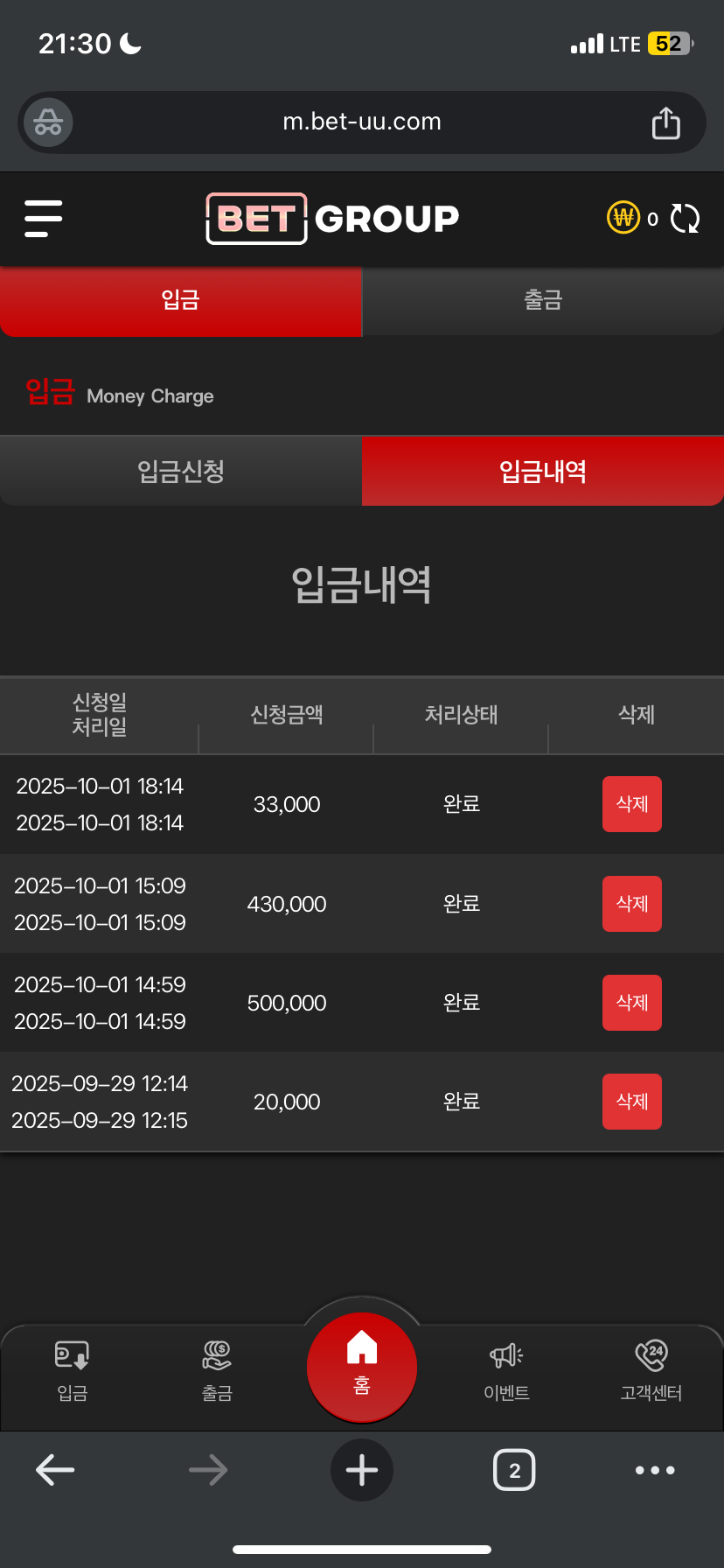Delete the 33,000 deposit record
The width and height of the screenshot is (724, 1568).
[631, 804]
